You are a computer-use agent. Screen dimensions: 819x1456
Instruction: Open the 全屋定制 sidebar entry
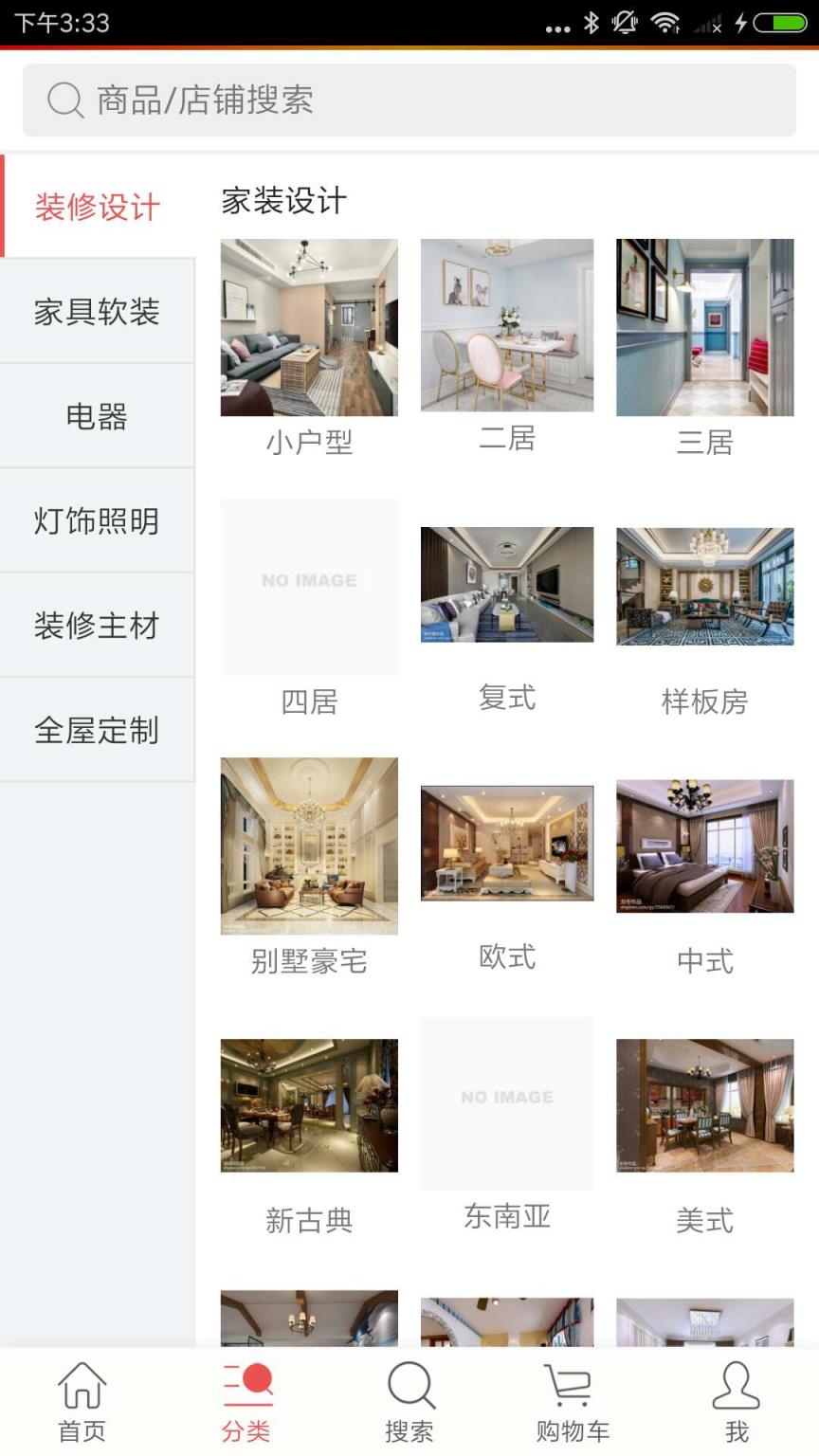pyautogui.click(x=98, y=730)
